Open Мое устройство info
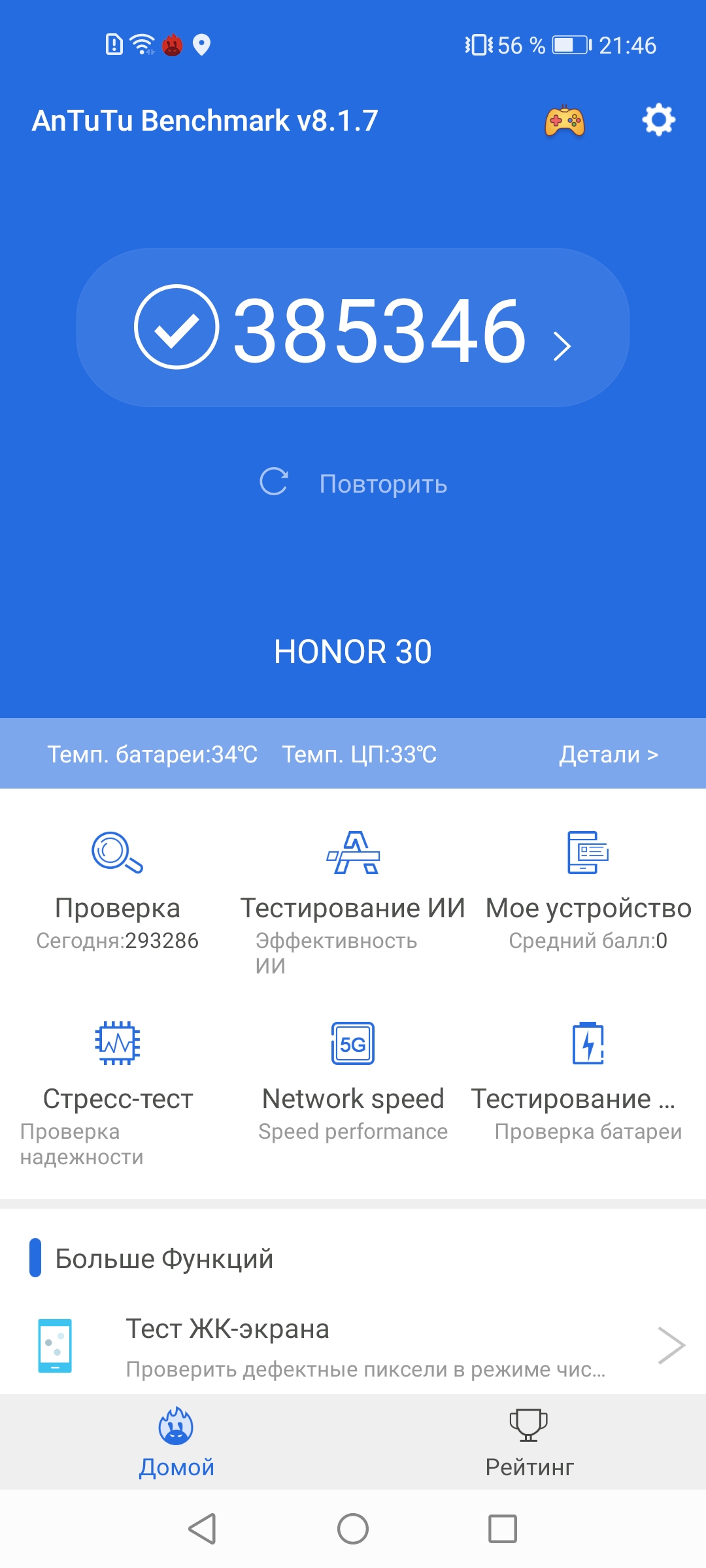Viewport: 706px width, 1568px height. click(x=588, y=889)
